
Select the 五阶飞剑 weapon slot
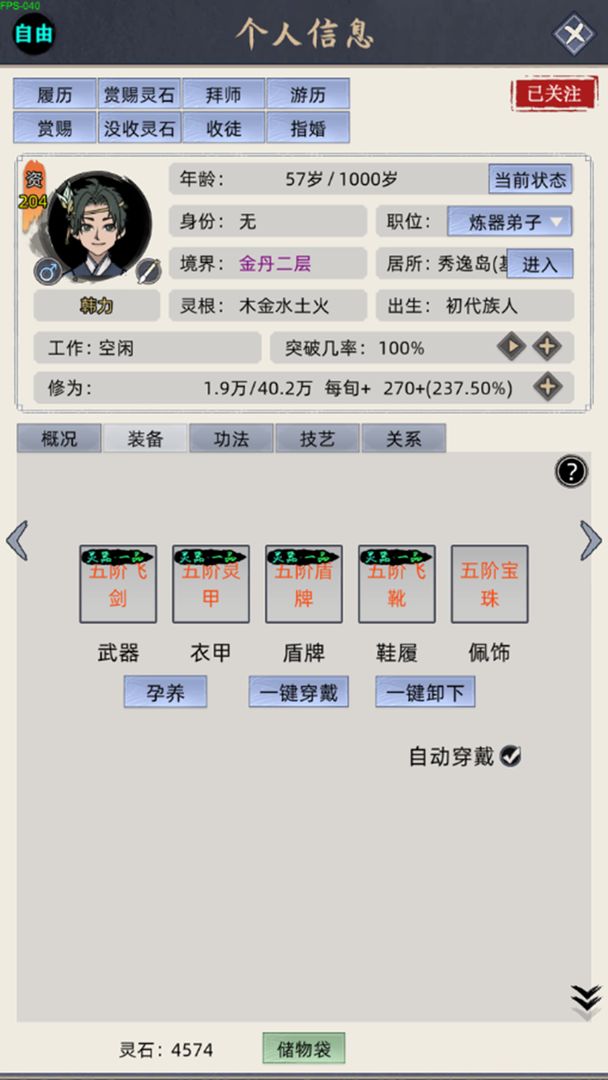(x=117, y=584)
